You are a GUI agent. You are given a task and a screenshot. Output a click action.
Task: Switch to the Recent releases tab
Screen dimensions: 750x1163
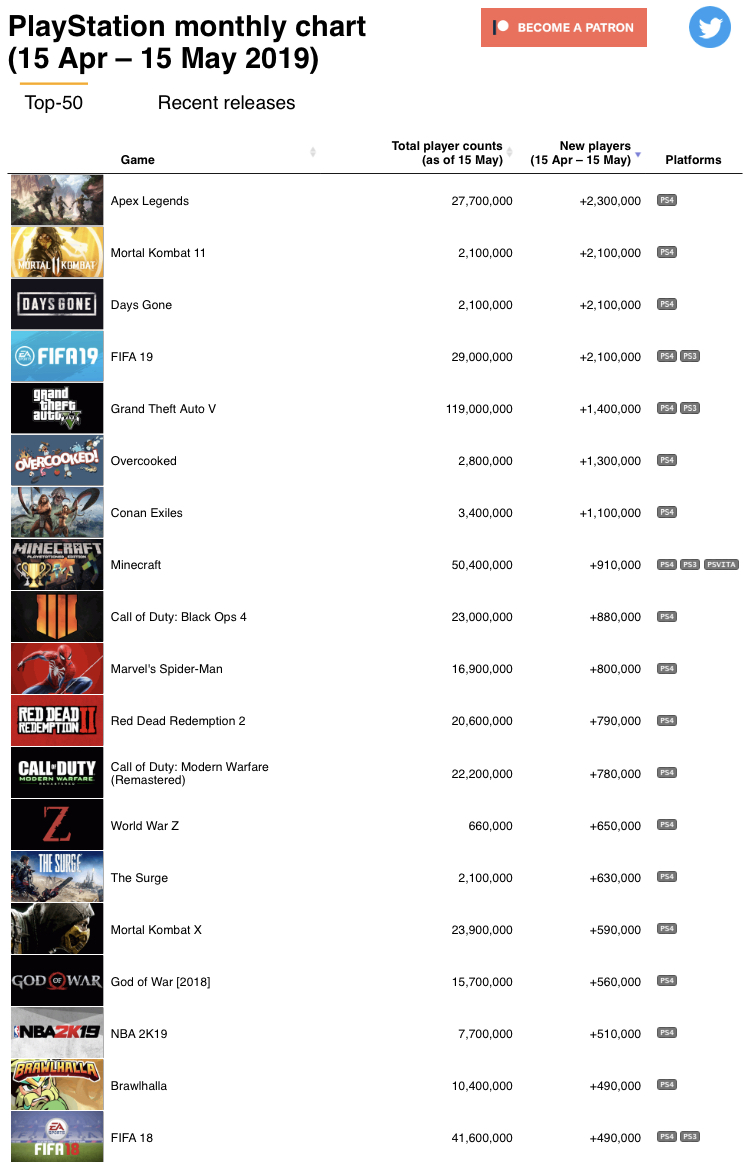pyautogui.click(x=226, y=103)
